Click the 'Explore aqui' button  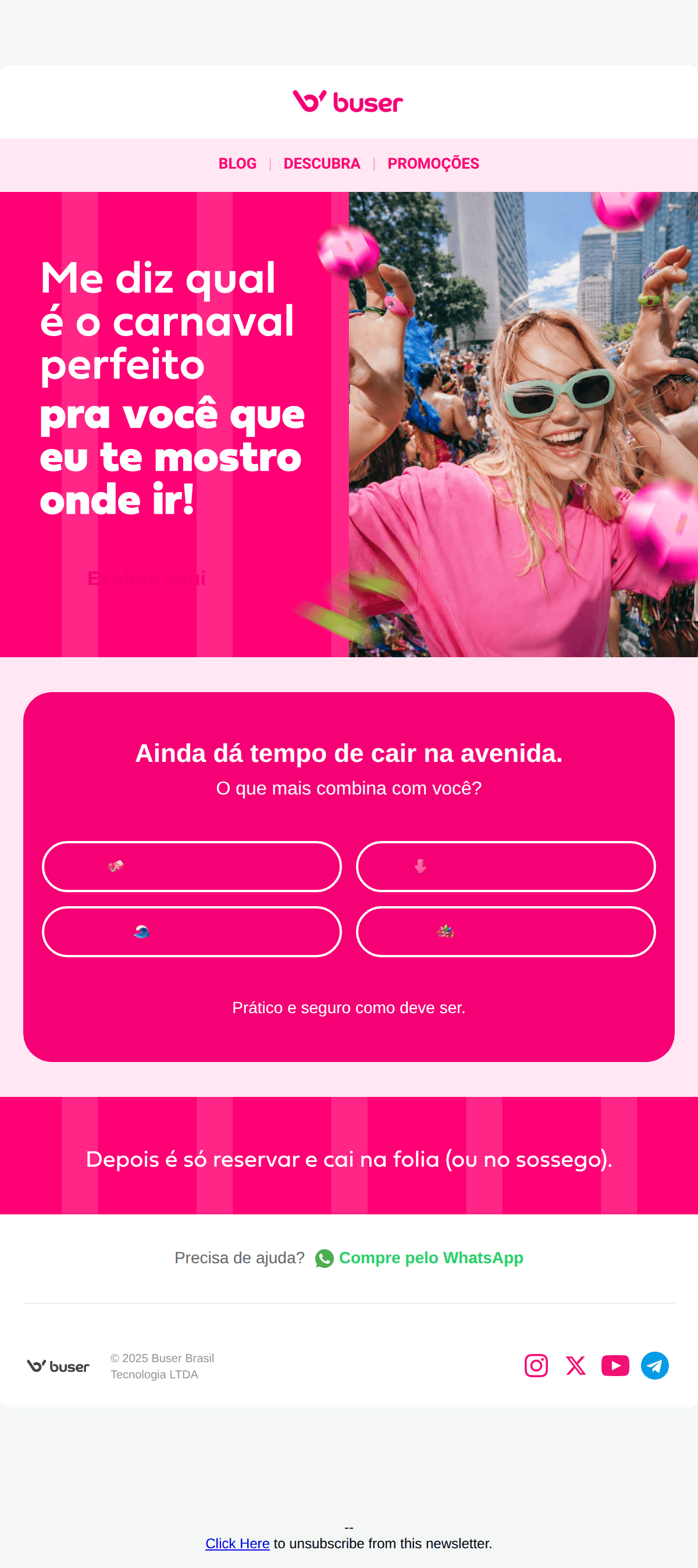[x=147, y=578]
